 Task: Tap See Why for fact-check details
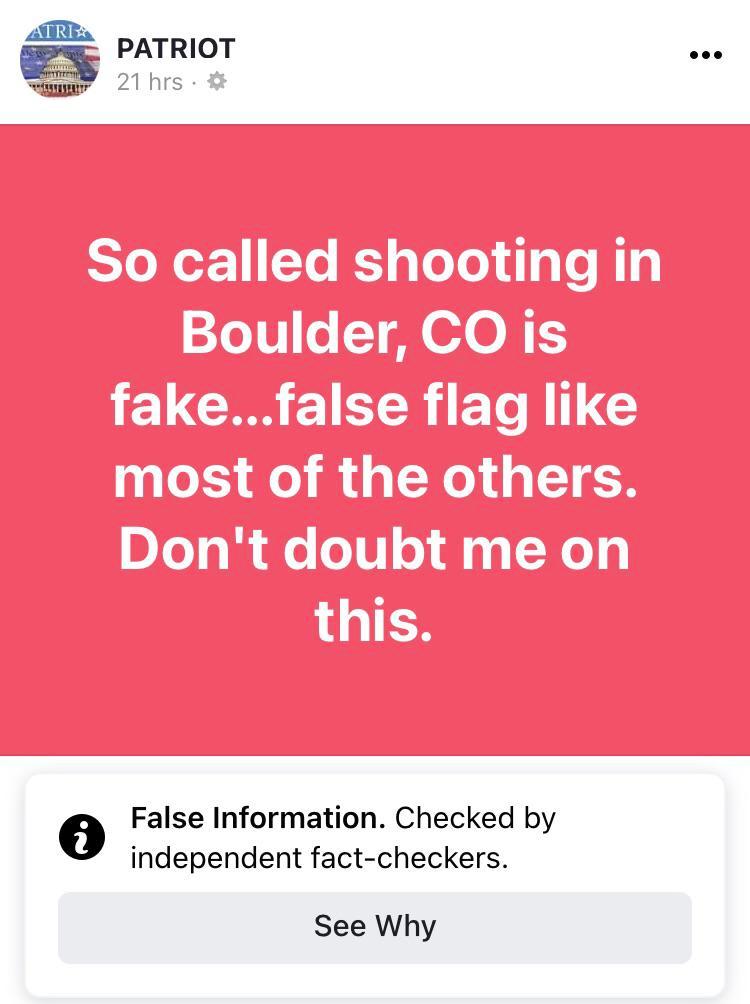tap(375, 927)
